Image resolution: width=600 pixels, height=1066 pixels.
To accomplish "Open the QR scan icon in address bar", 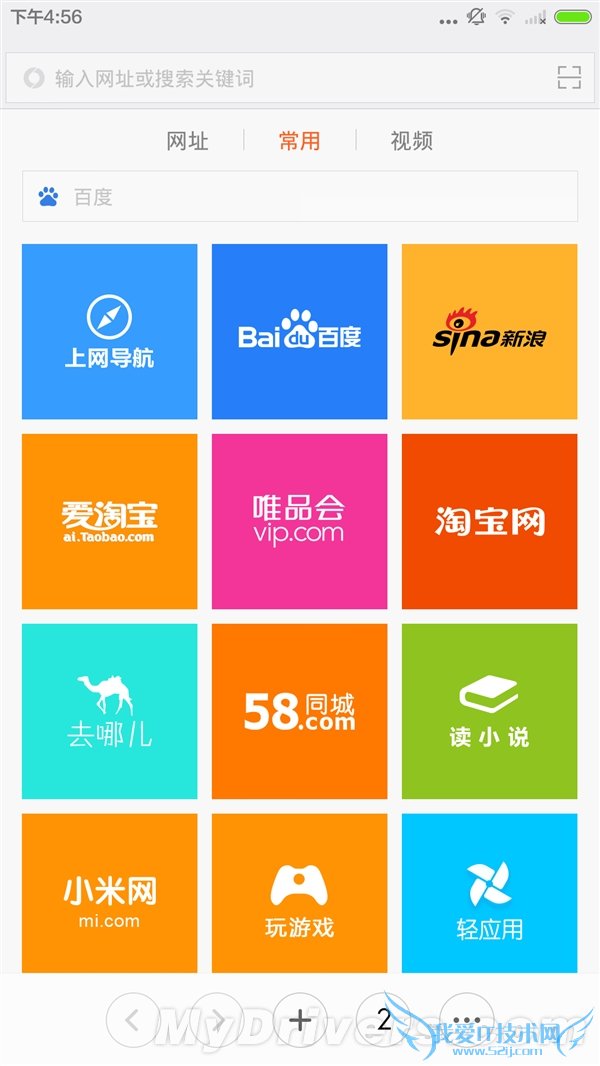I will click(x=568, y=78).
